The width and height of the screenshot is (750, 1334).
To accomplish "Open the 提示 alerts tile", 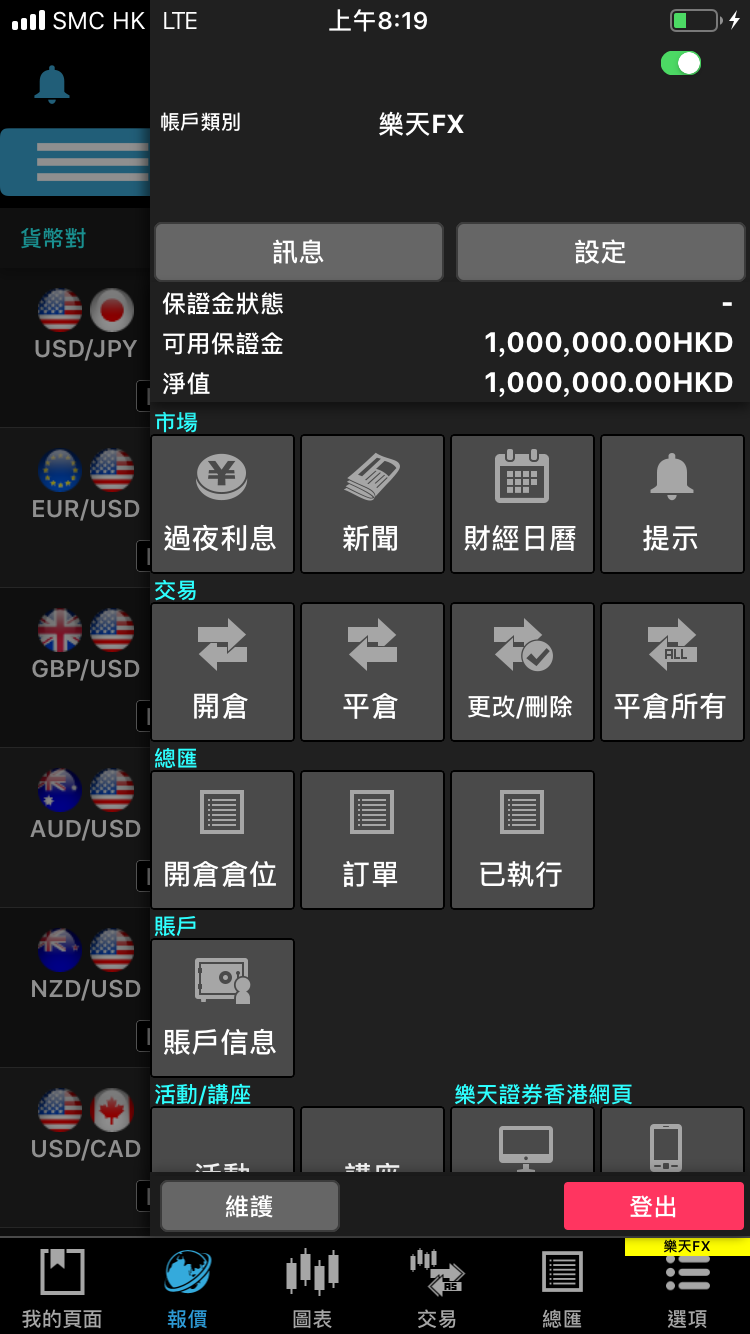I will pyautogui.click(x=672, y=504).
